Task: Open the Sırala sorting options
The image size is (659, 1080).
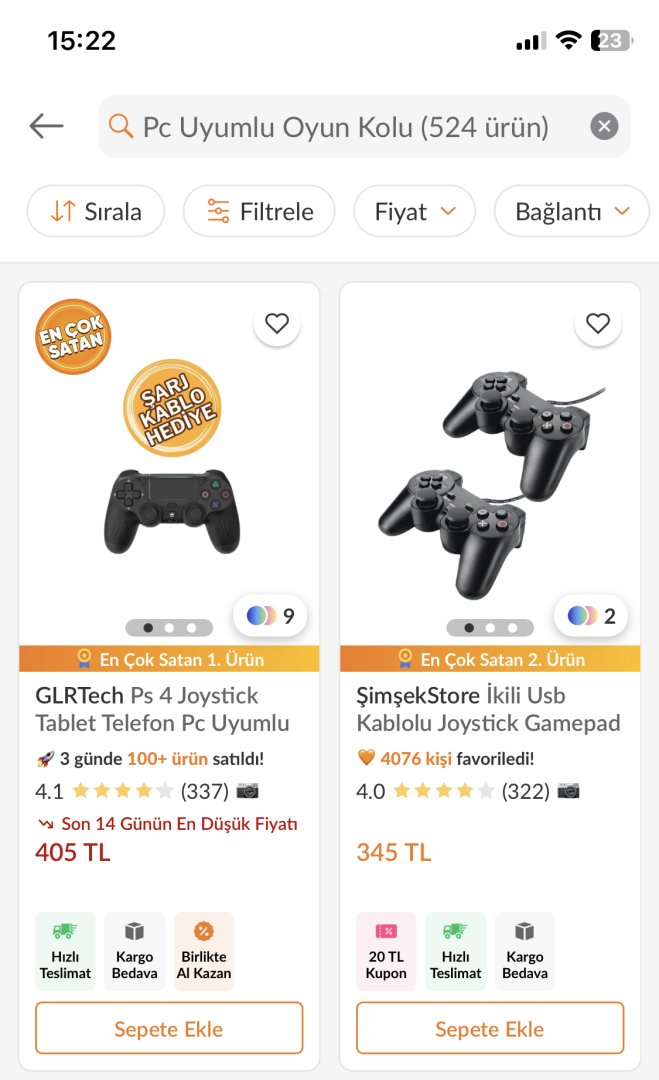Action: 96,211
